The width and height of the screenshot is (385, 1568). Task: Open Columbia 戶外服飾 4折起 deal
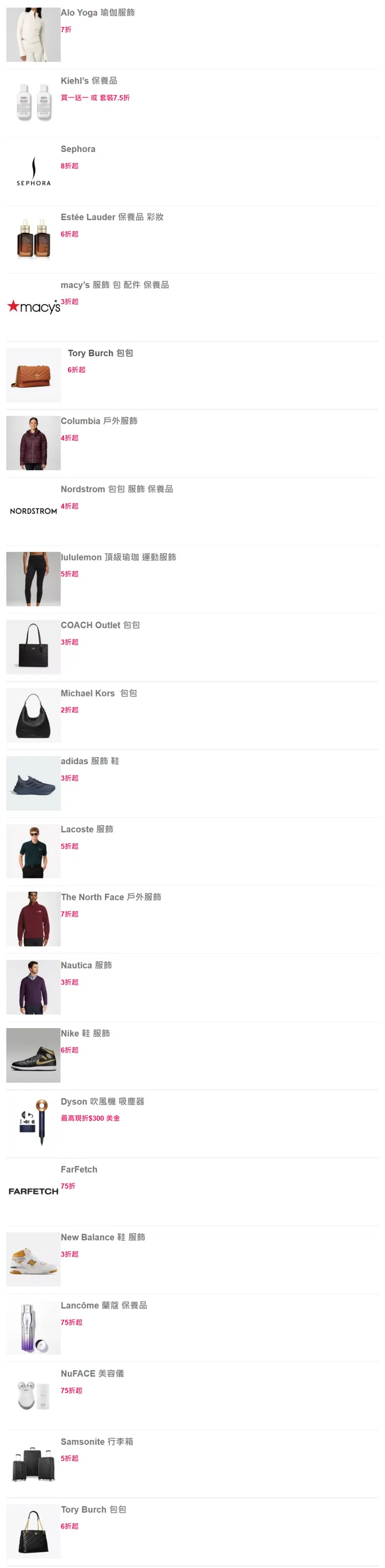pyautogui.click(x=98, y=421)
